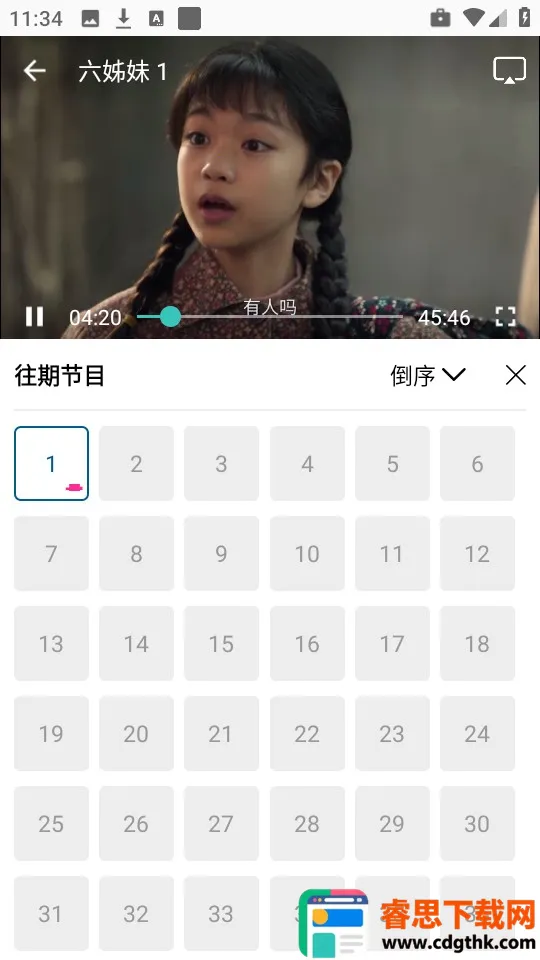Enter fullscreen mode
The height and width of the screenshot is (960, 540).
pyautogui.click(x=506, y=317)
